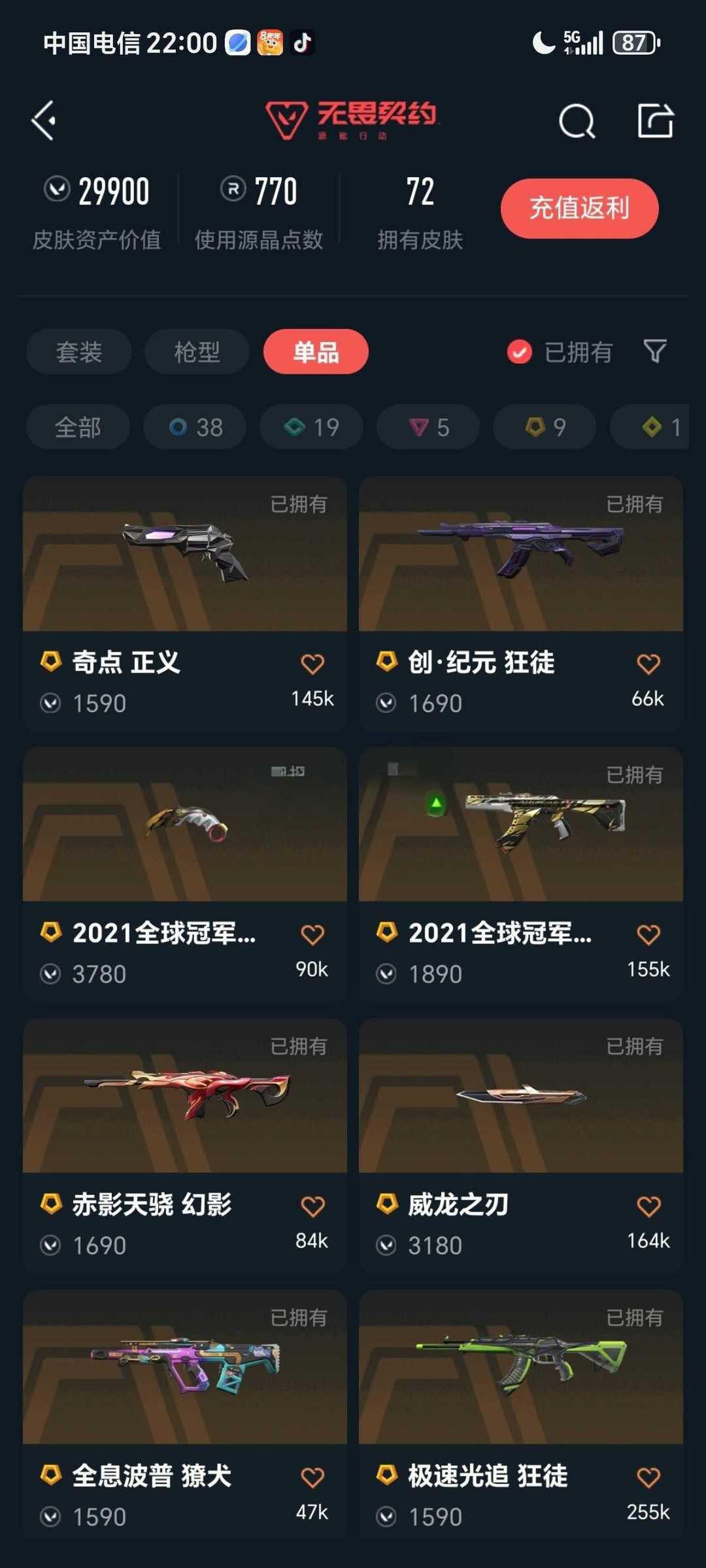706x1568 pixels.
Task: Tap the 充值返利 button
Action: coord(579,208)
